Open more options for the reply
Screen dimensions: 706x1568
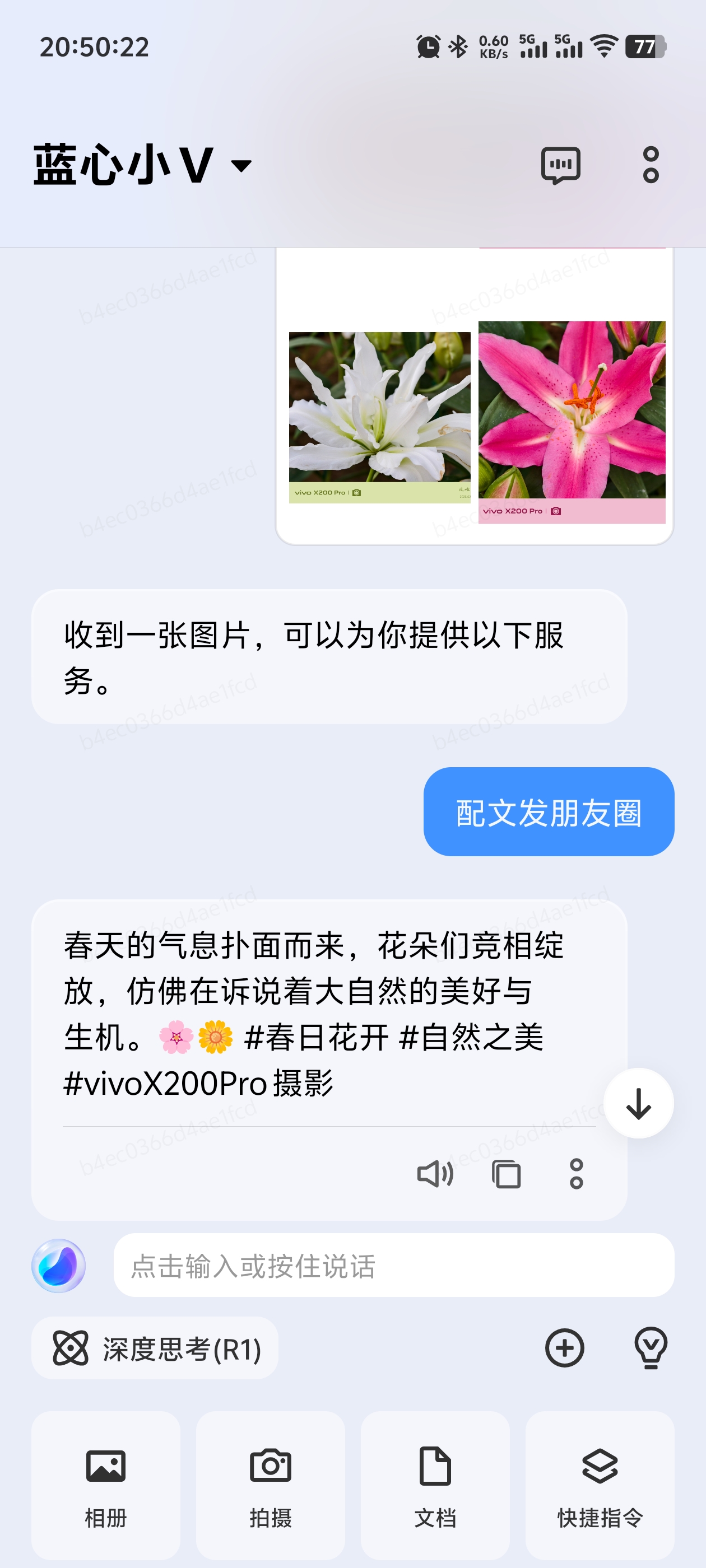(576, 1174)
